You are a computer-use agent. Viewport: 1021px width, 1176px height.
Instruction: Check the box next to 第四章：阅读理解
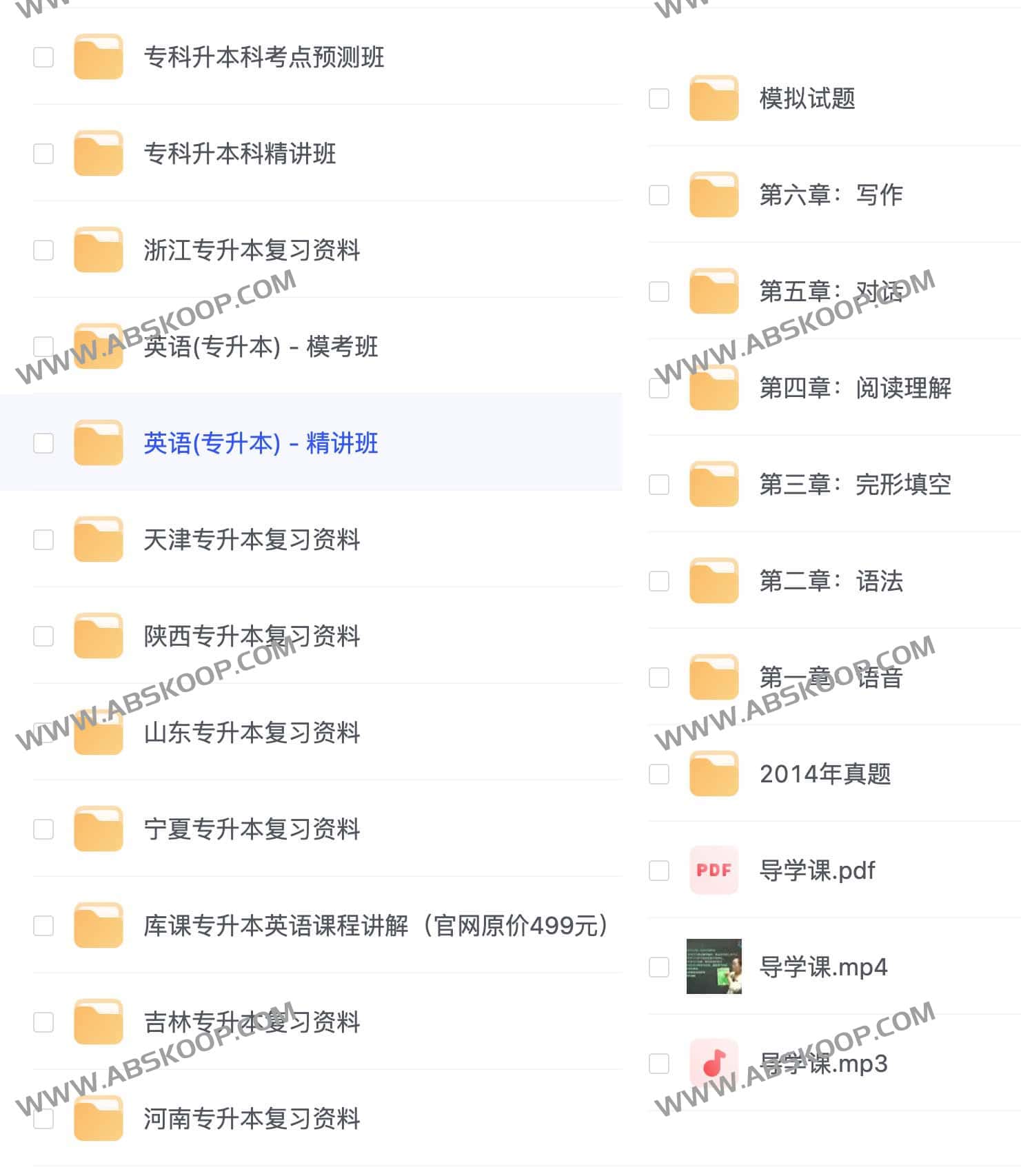click(659, 388)
